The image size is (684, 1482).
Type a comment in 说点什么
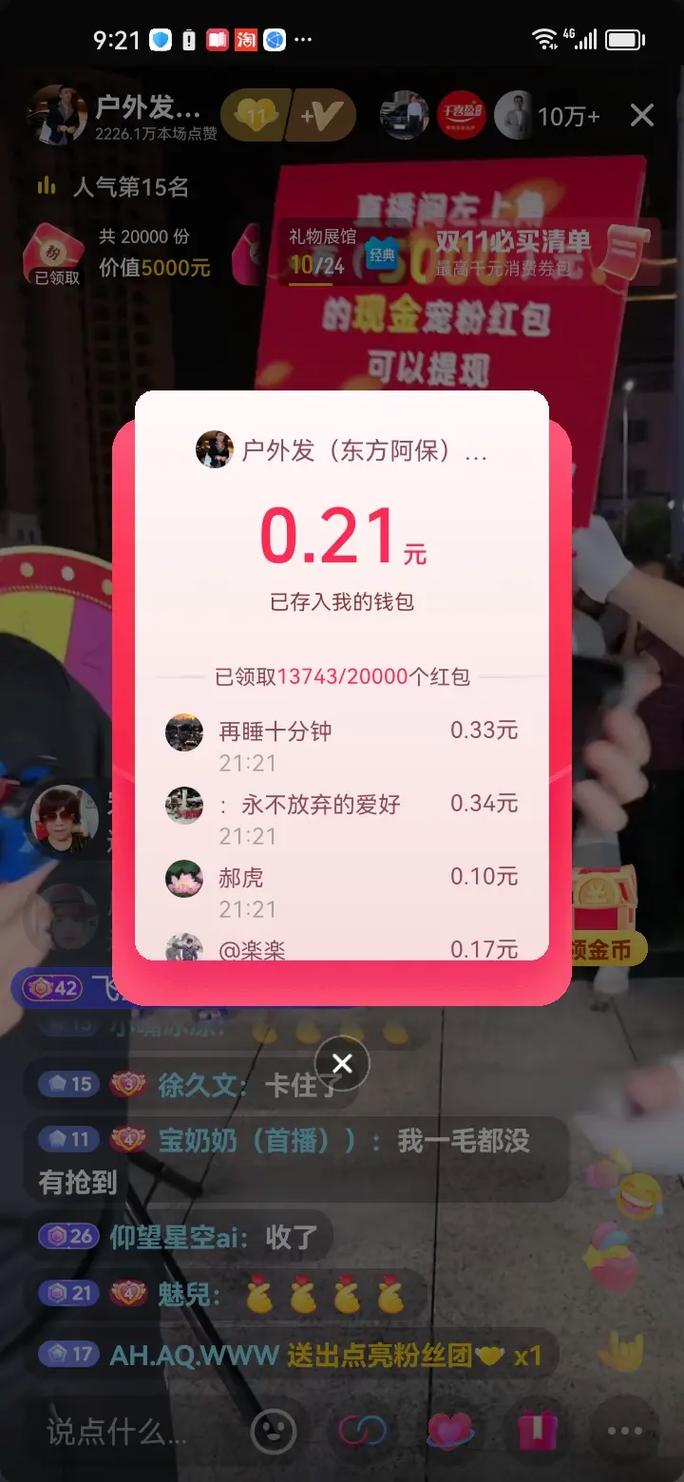(118, 1432)
